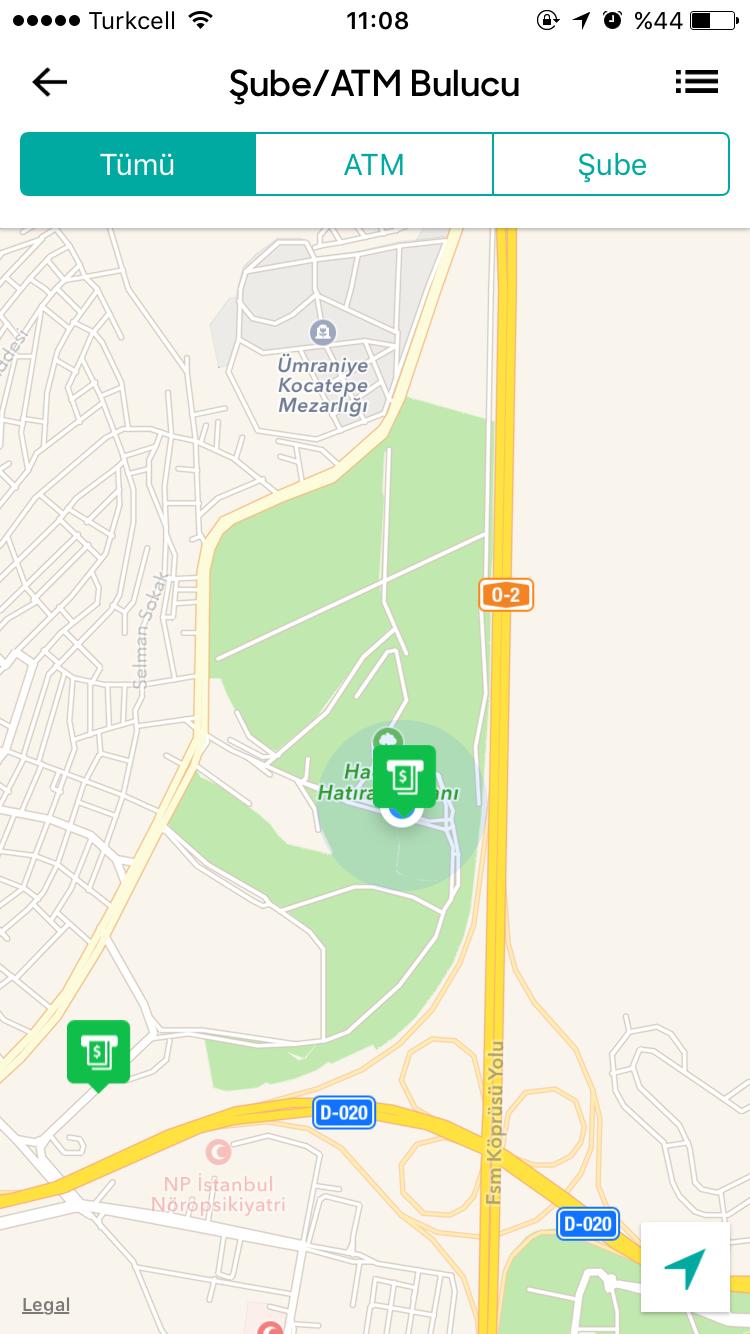Switch to the ATM tab
This screenshot has height=1334, width=750.
pyautogui.click(x=374, y=164)
